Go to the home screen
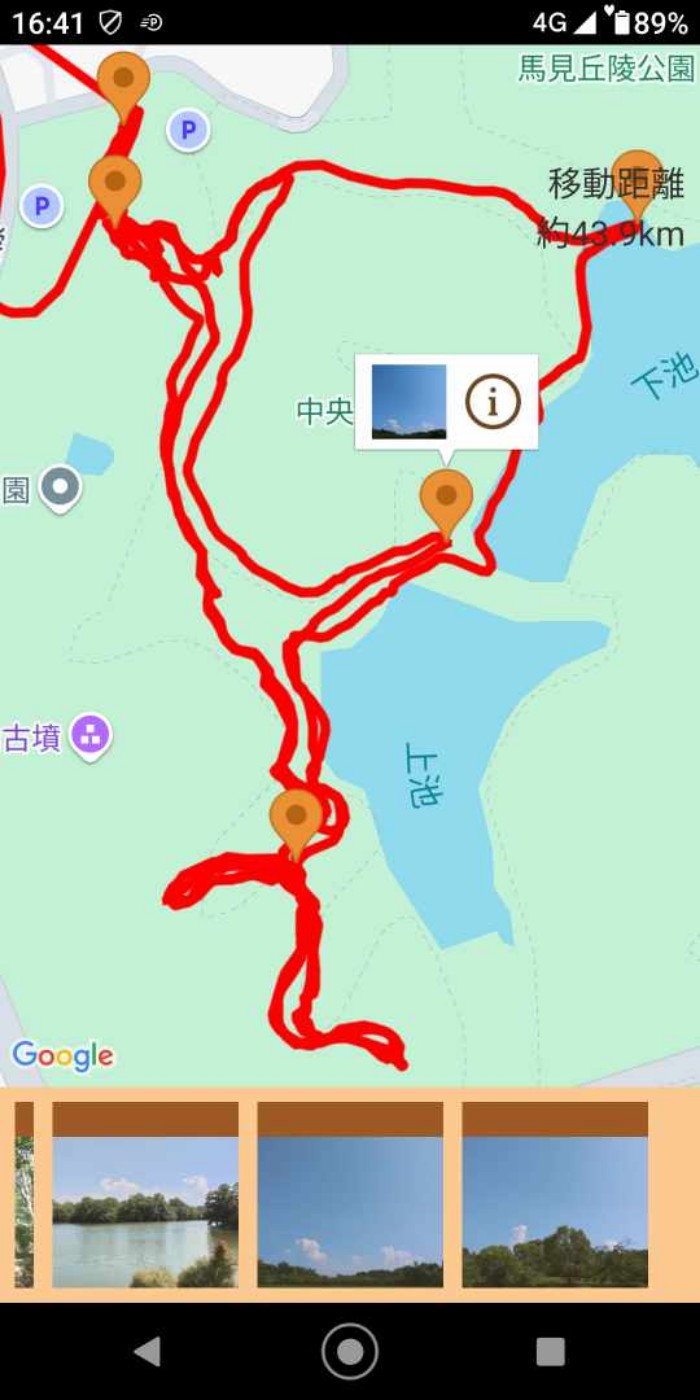The height and width of the screenshot is (1400, 700). tap(350, 1352)
